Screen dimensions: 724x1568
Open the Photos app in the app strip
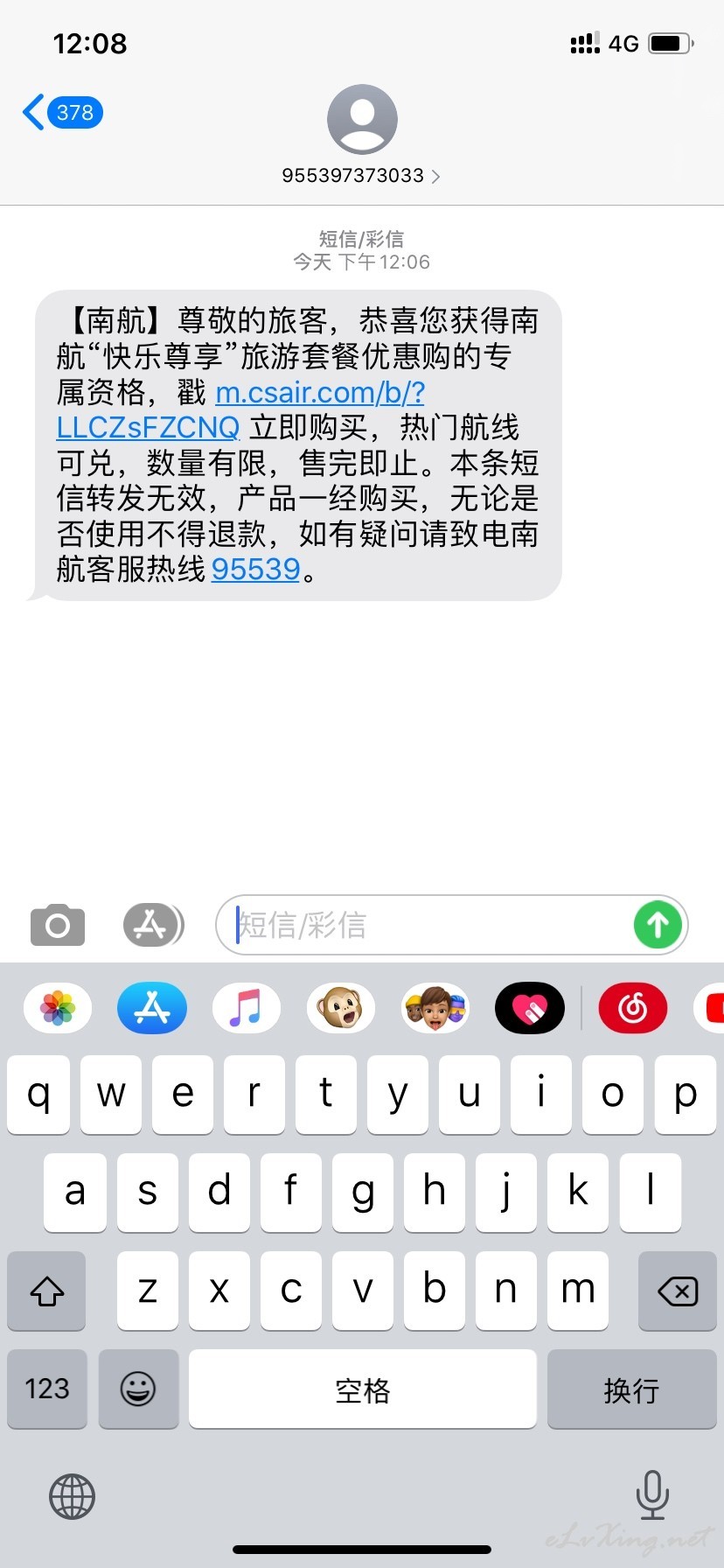pyautogui.click(x=58, y=1008)
